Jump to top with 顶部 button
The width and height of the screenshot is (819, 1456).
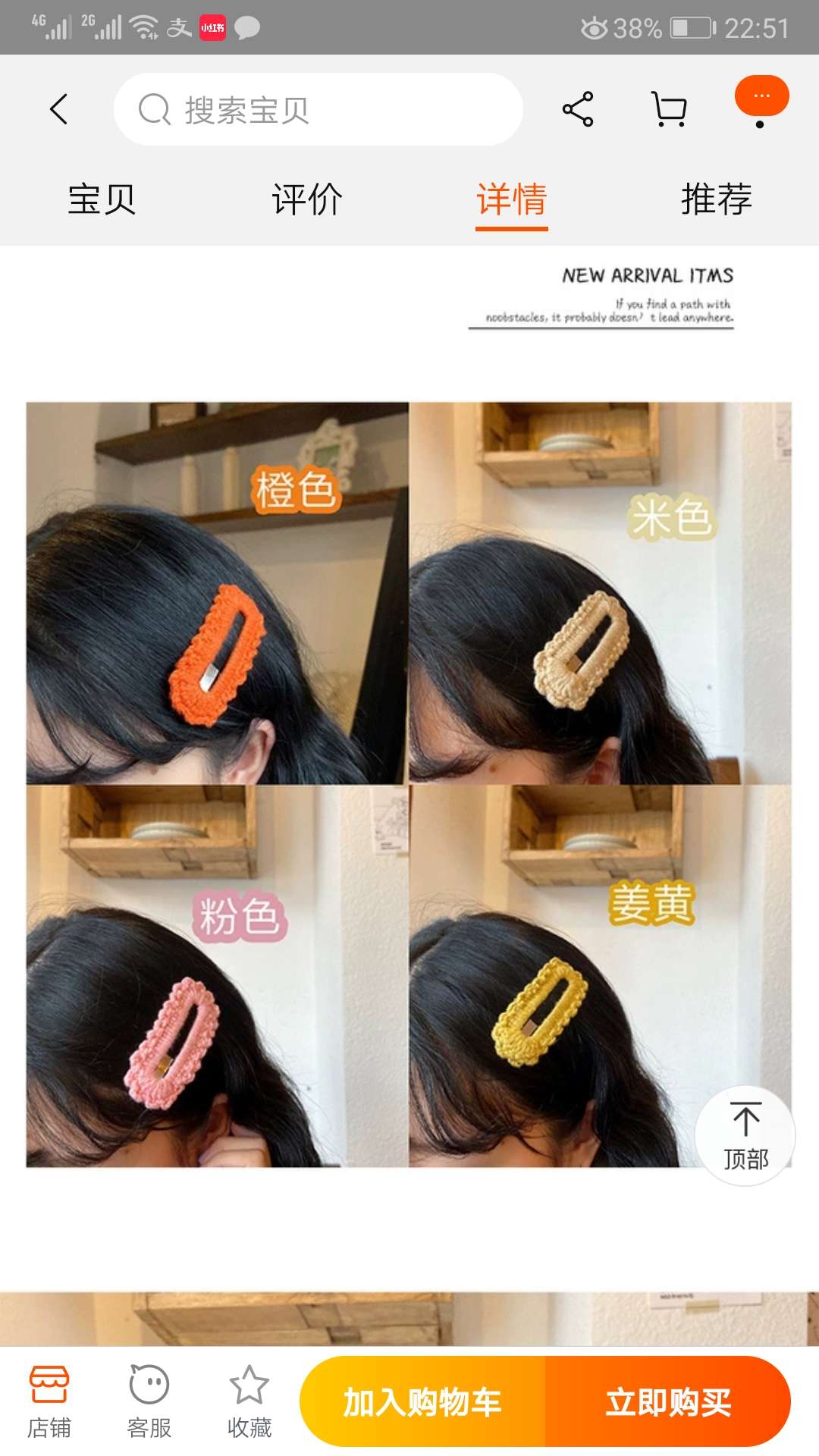[745, 1136]
